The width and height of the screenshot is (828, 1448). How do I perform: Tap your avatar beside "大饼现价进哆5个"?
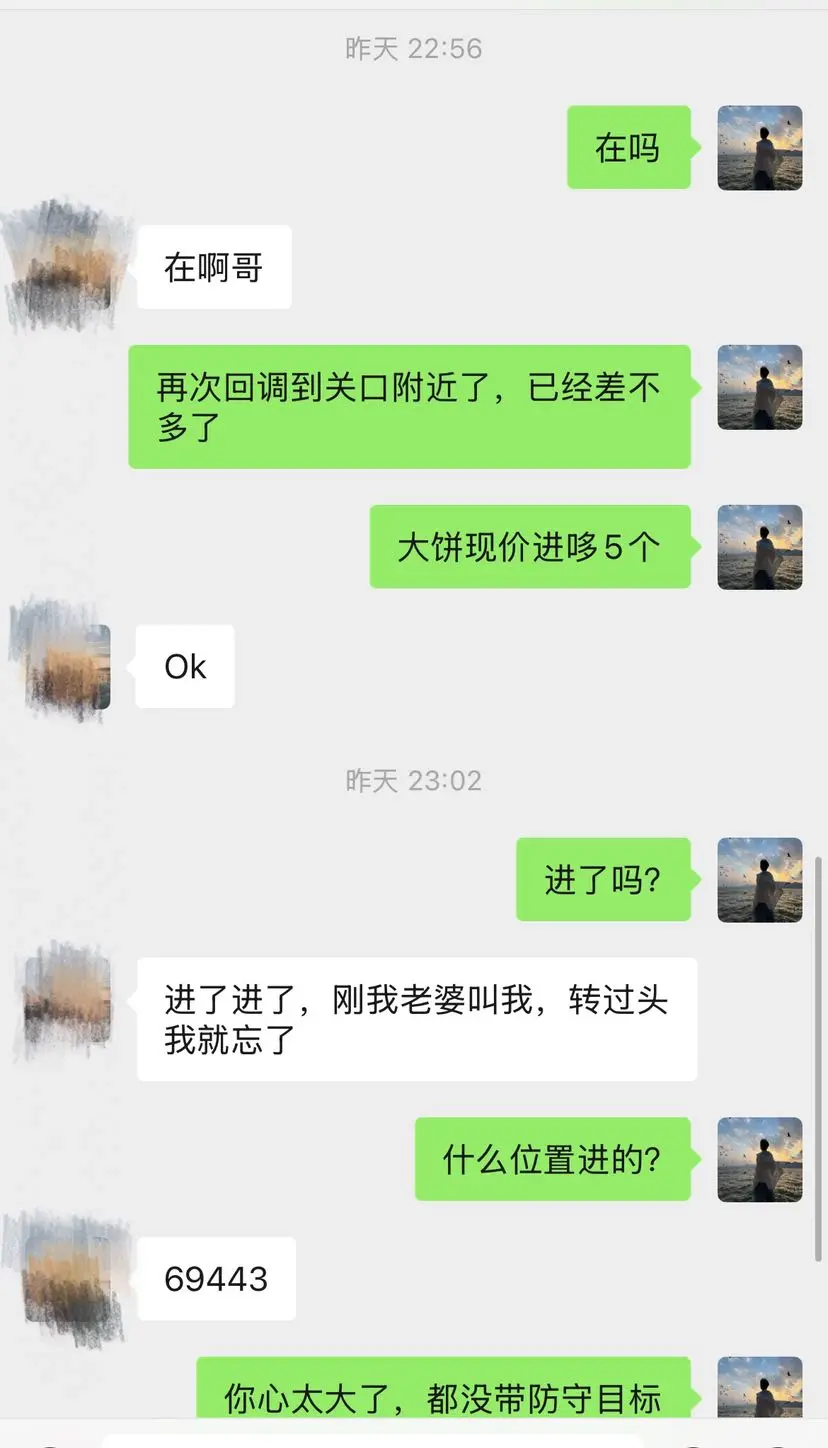pos(760,547)
